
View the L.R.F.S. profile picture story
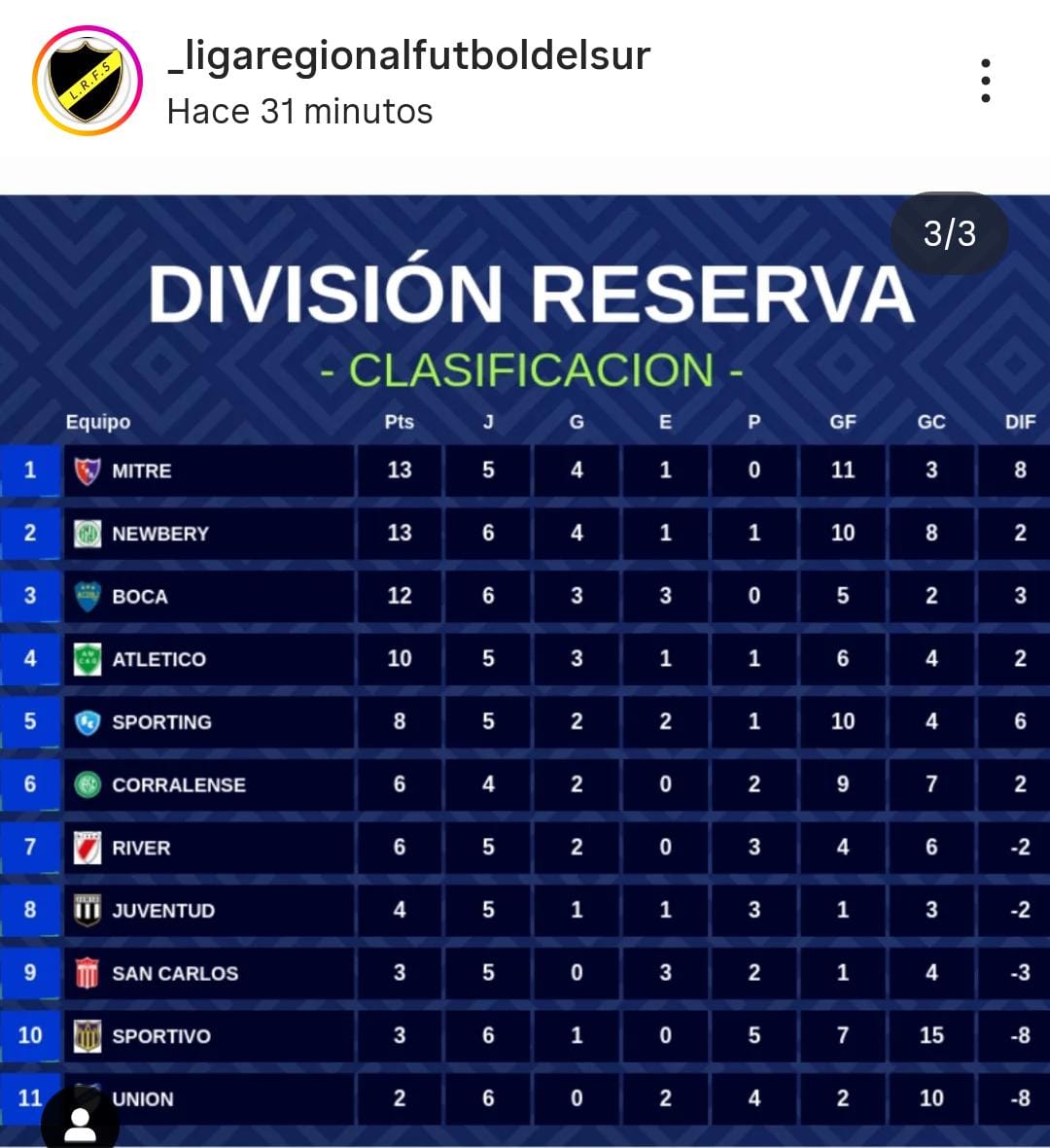click(x=87, y=81)
